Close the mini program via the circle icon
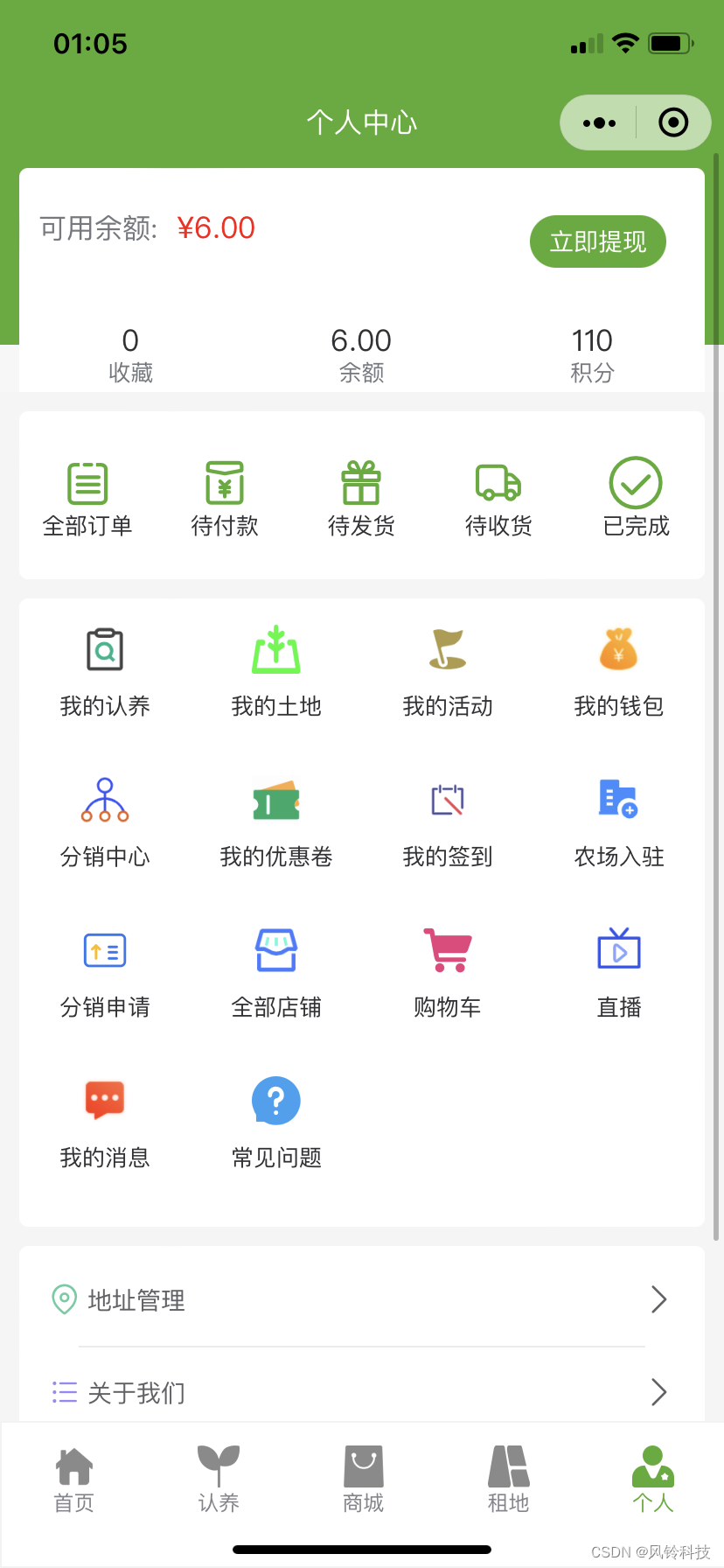The width and height of the screenshot is (724, 1568). [x=672, y=122]
